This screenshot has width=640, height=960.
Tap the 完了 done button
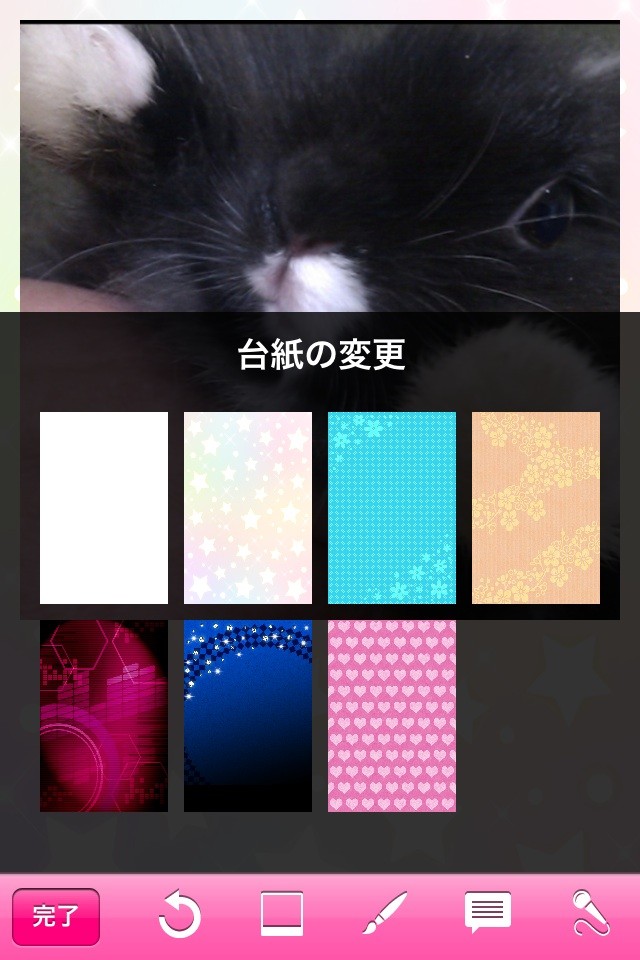tap(56, 917)
